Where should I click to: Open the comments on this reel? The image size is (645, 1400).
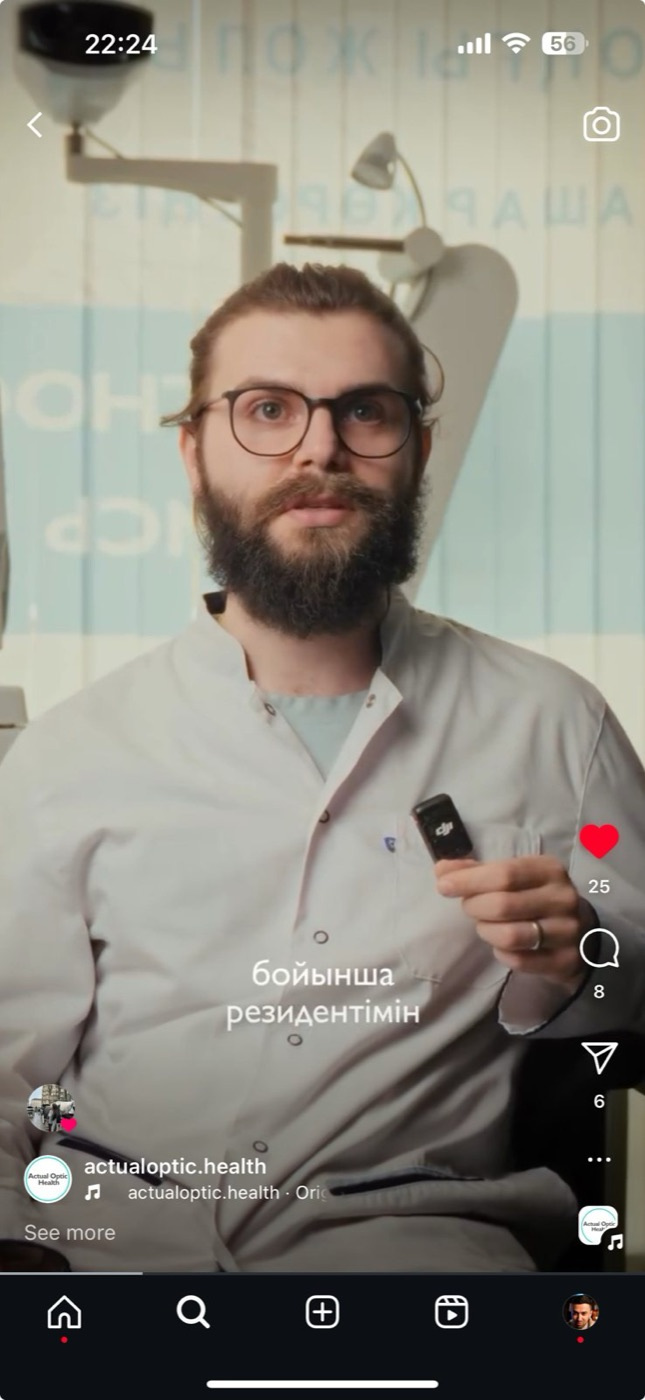click(599, 948)
